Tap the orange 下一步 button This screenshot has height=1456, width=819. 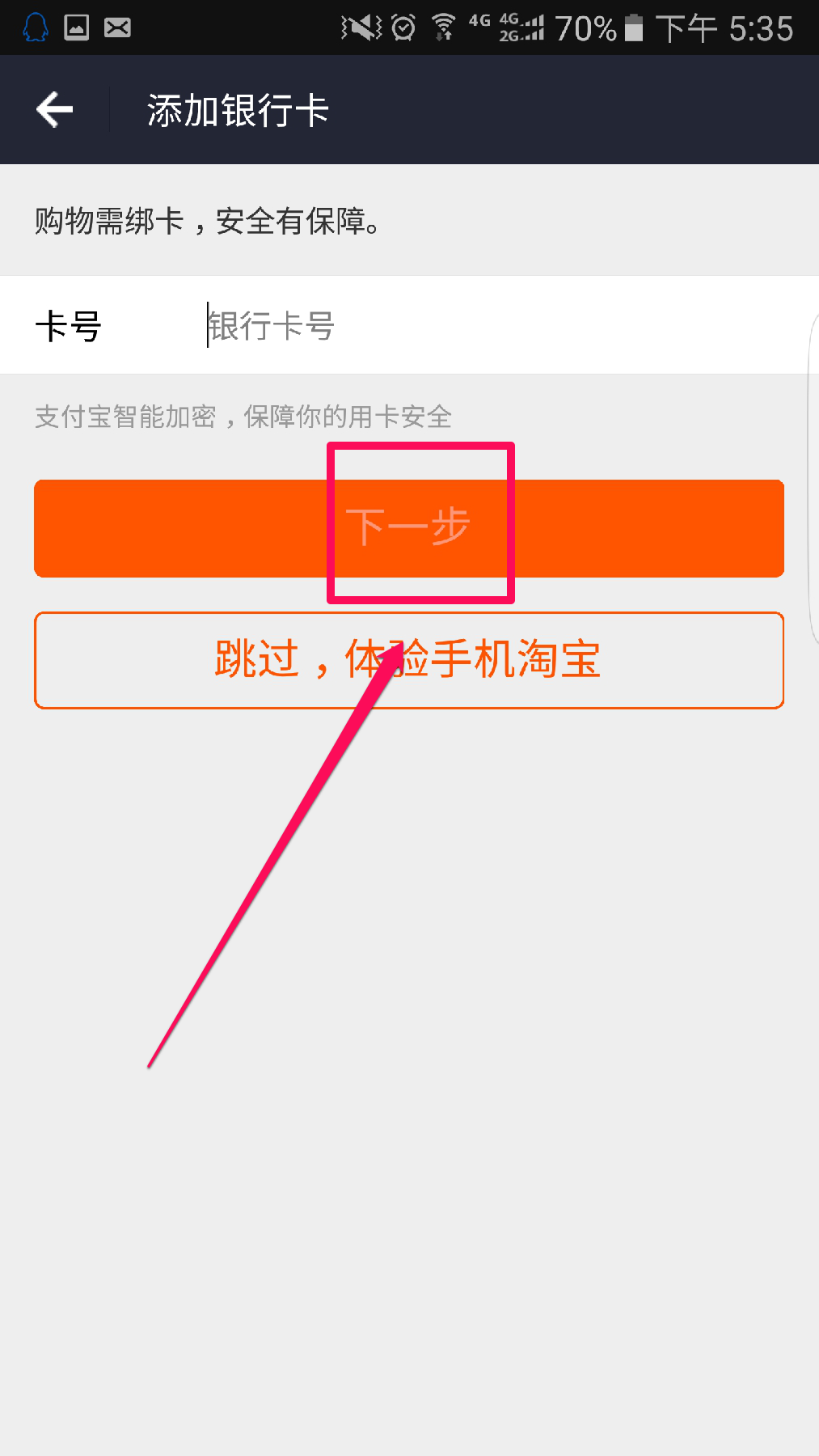(x=408, y=528)
